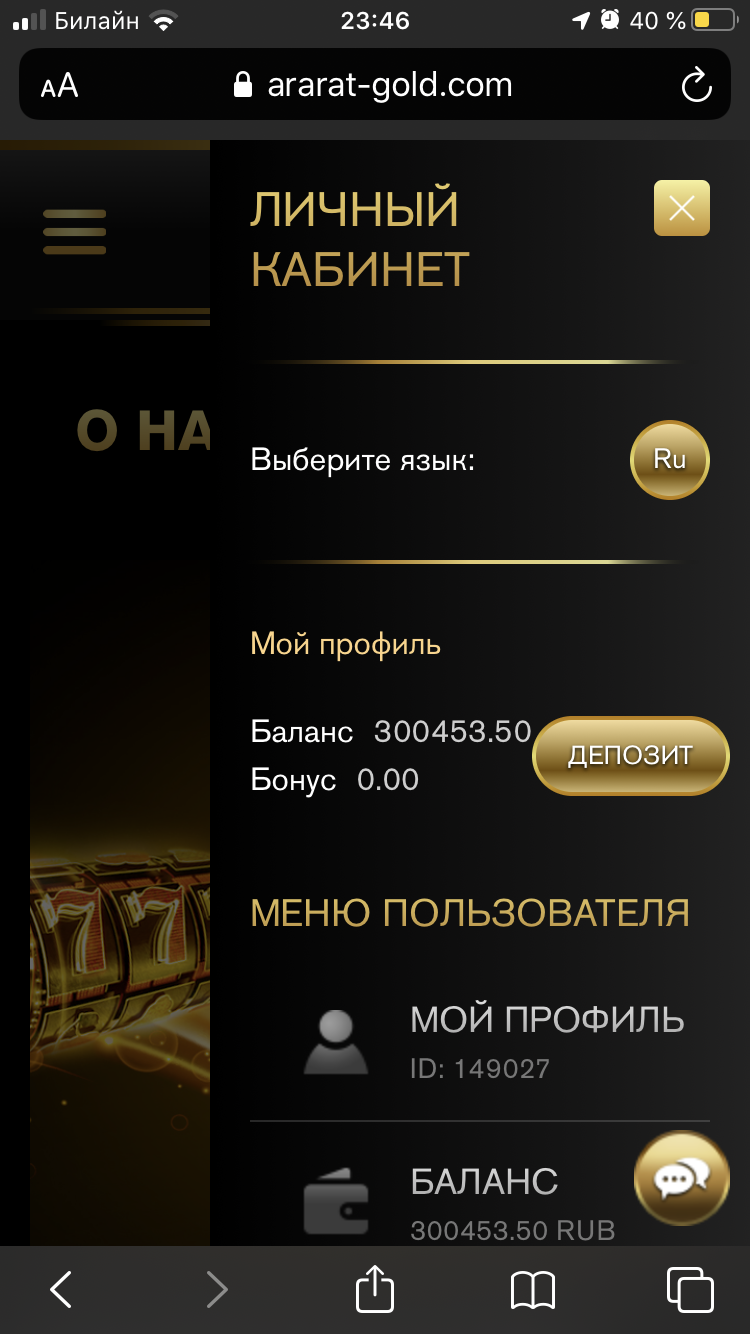Open the hamburger menu
This screenshot has height=1334, width=750.
(75, 232)
